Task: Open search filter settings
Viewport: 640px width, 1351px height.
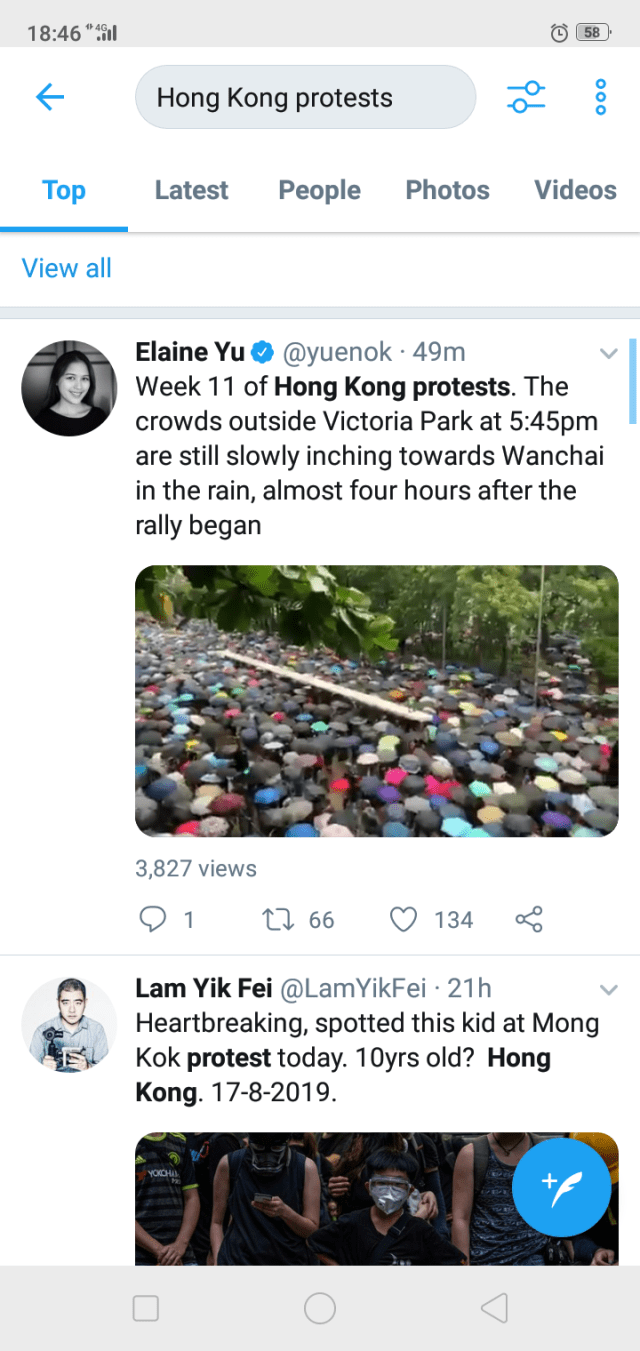Action: [526, 97]
